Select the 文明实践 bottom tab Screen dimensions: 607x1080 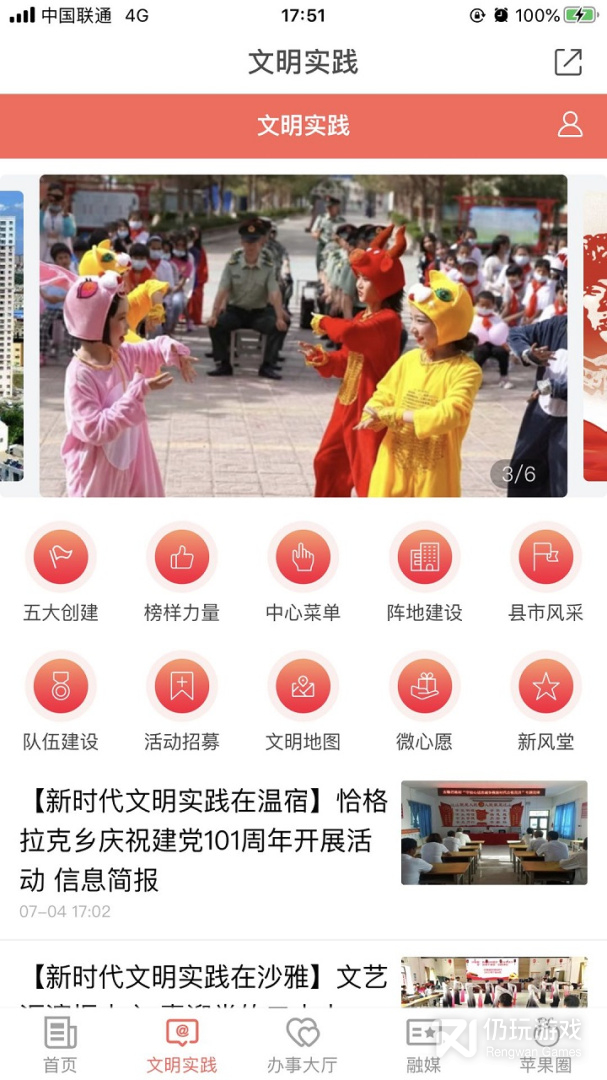[x=181, y=1045]
